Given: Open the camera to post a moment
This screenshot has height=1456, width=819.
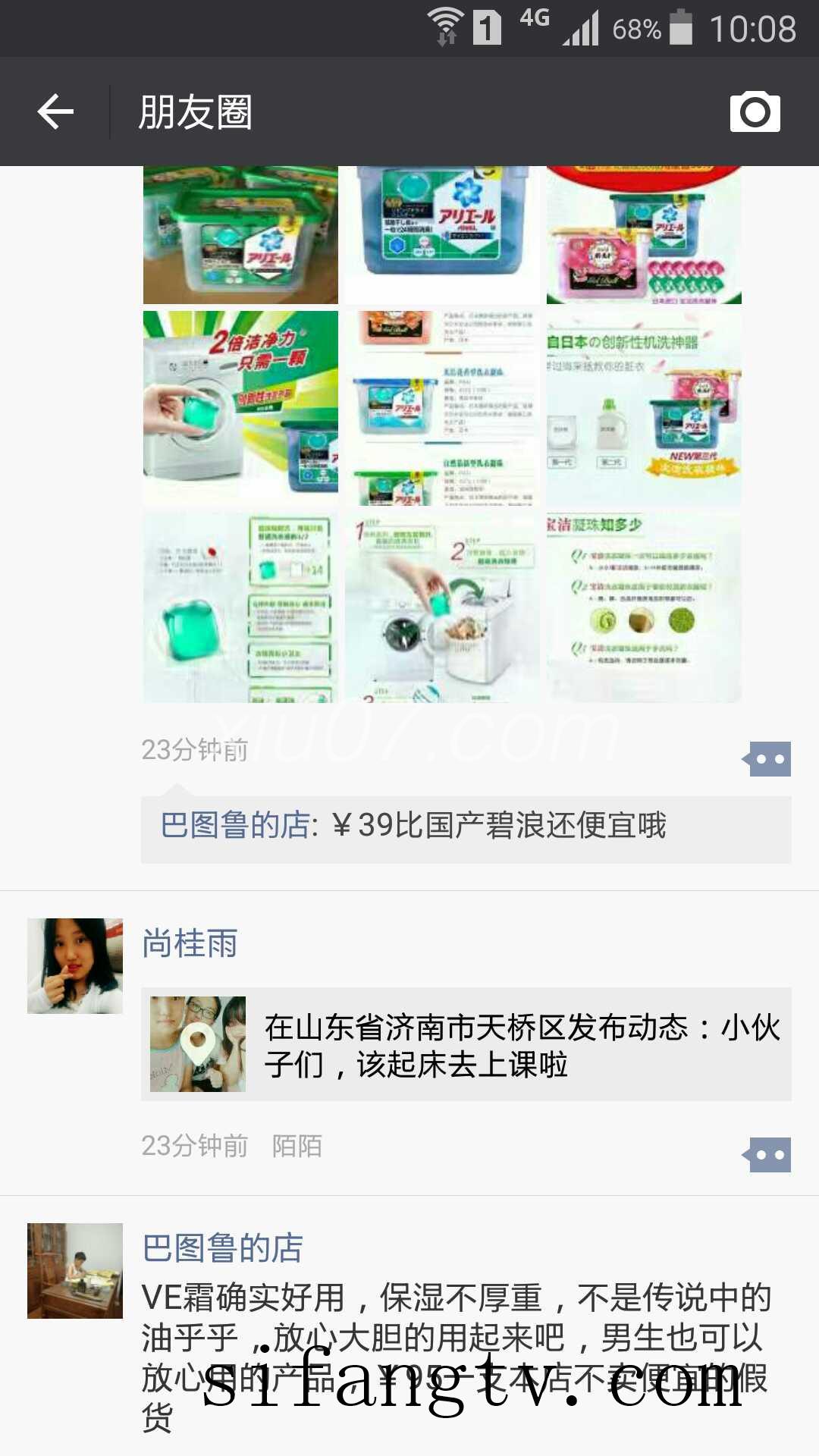Looking at the screenshot, I should [755, 112].
